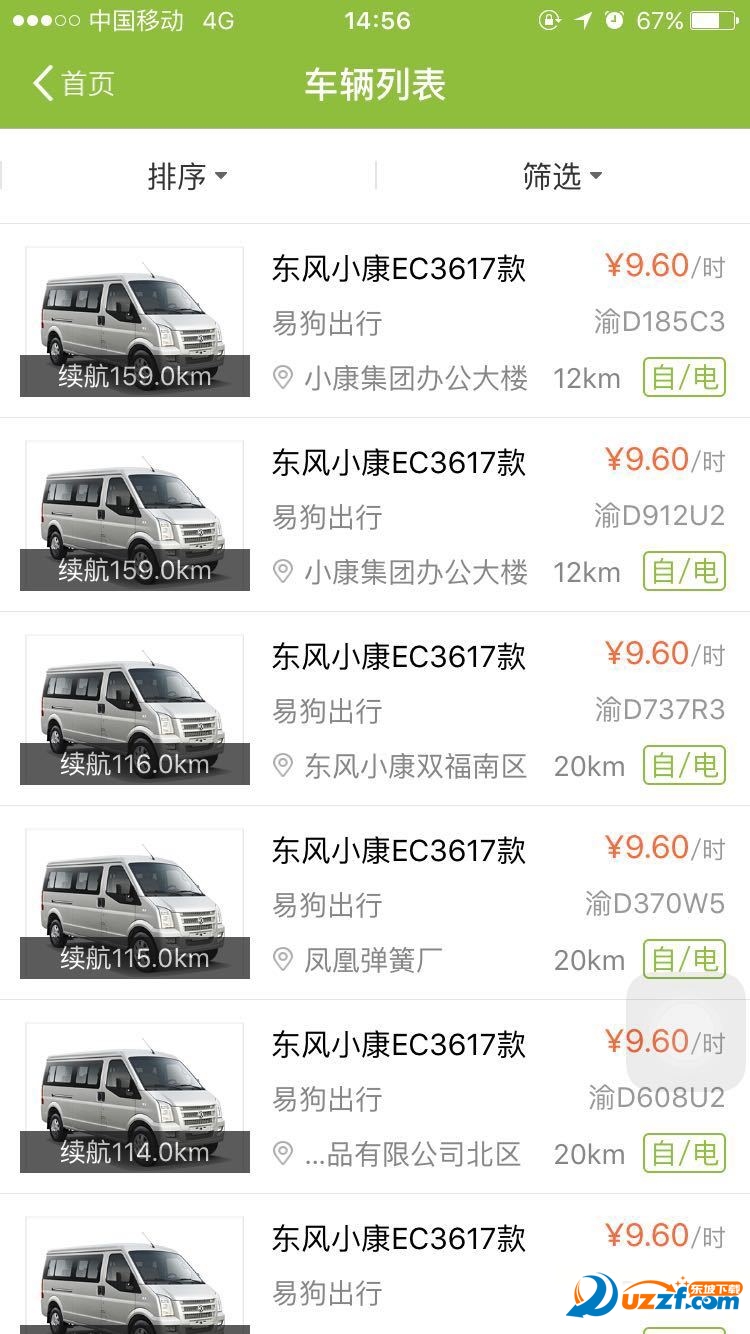Tap the back arrow to return to 首页
Image resolution: width=750 pixels, height=1334 pixels.
point(42,84)
